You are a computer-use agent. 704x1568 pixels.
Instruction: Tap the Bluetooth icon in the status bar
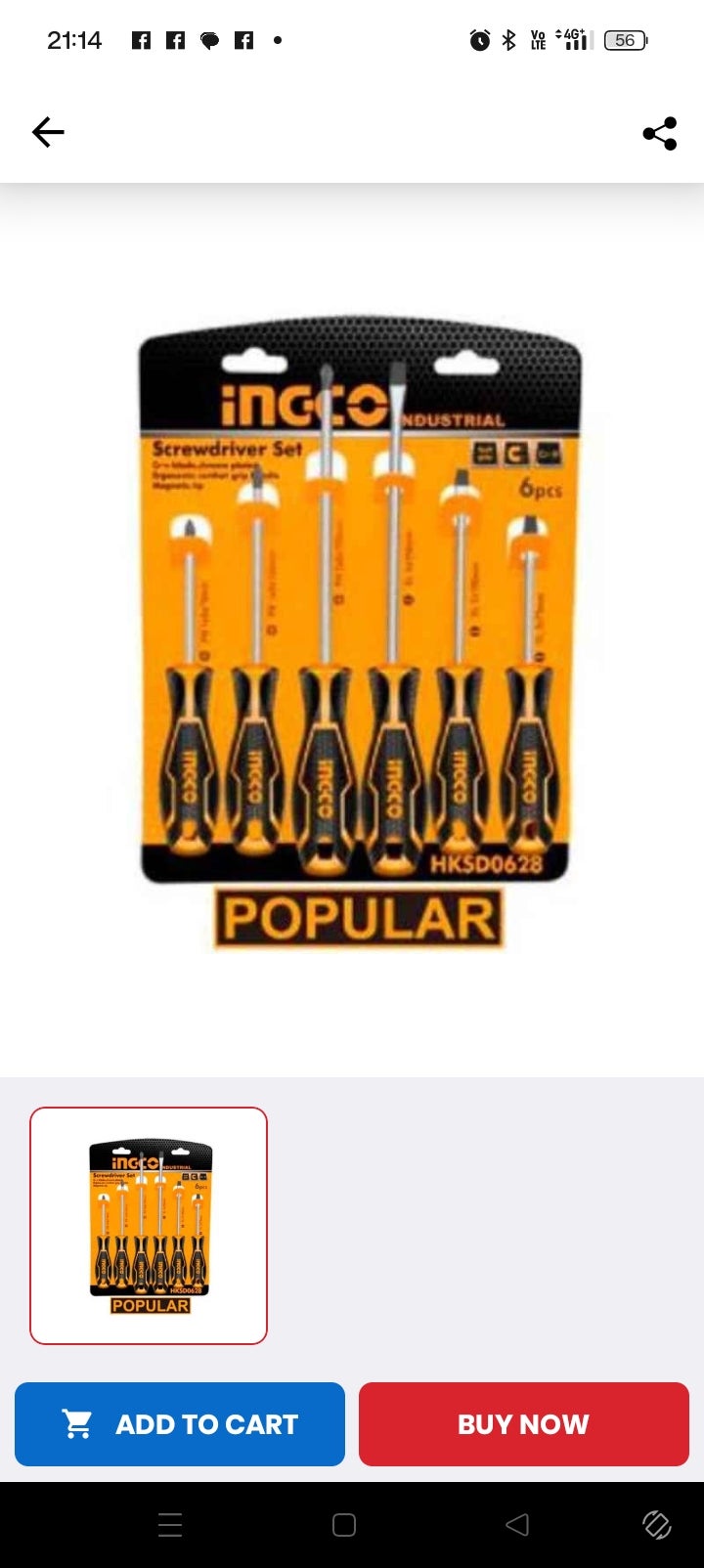(510, 40)
